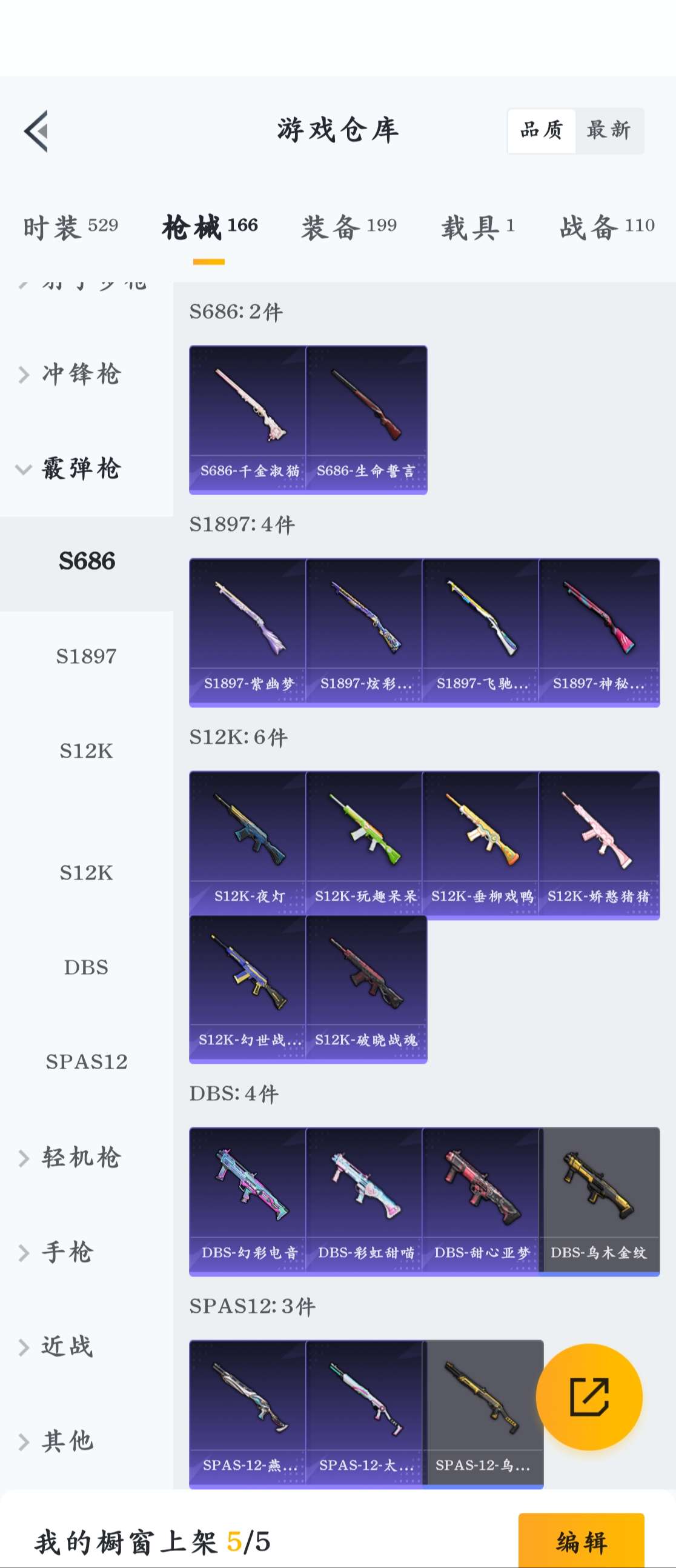Select SPAS12 in the sidebar
676x1568 pixels.
click(87, 1061)
